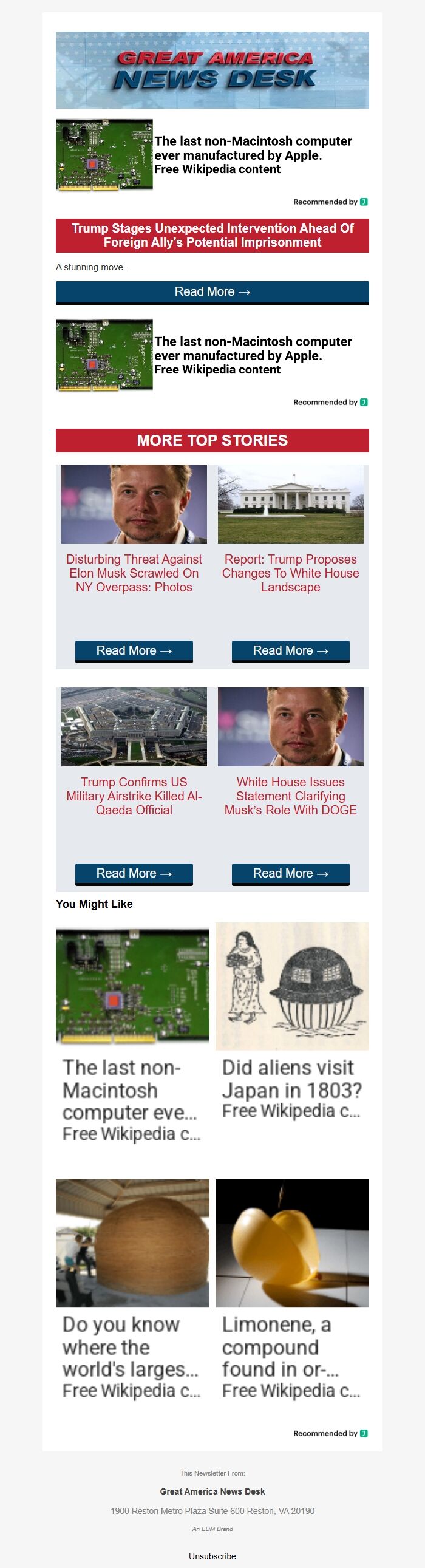Open the 'Did aliens visit Japan in 1803?' card
The height and width of the screenshot is (1568, 425).
click(x=291, y=1023)
